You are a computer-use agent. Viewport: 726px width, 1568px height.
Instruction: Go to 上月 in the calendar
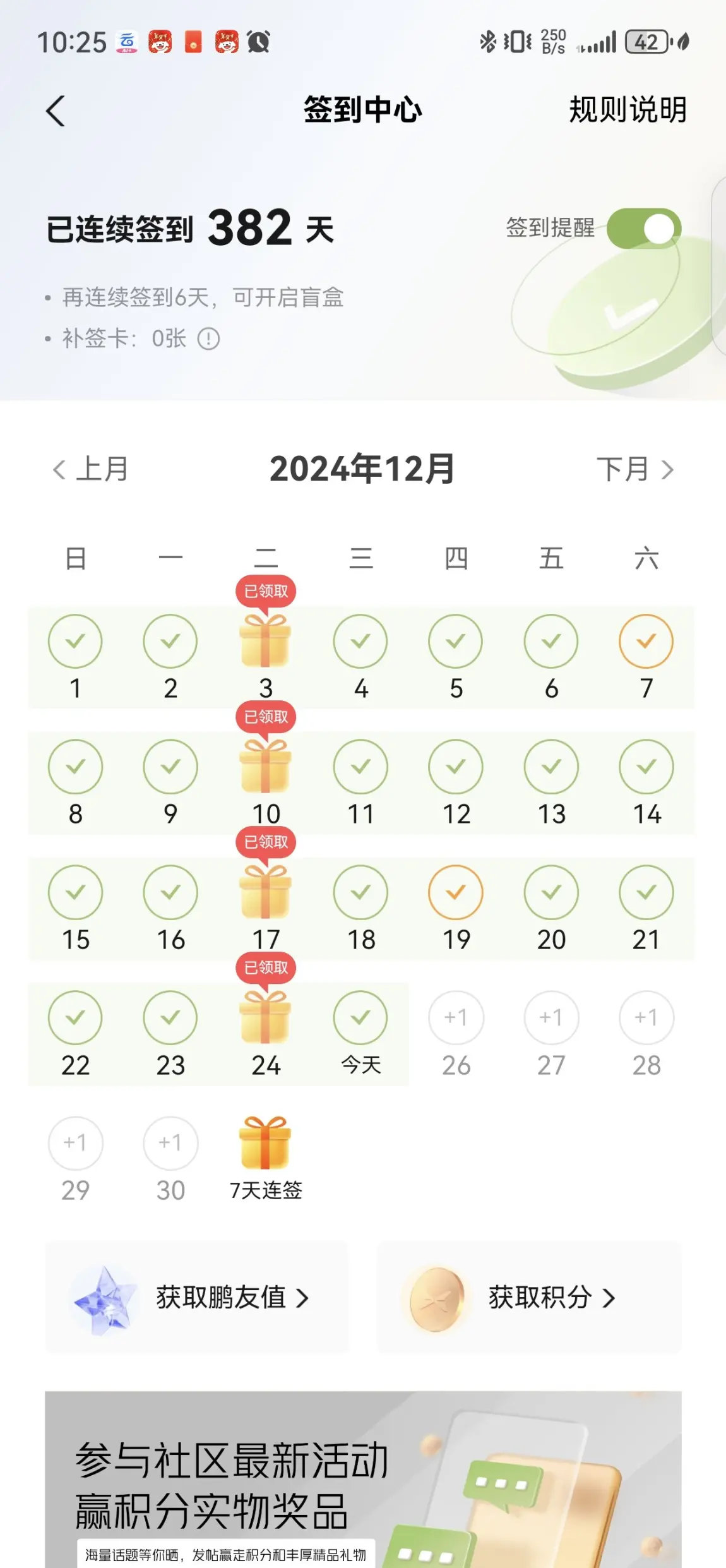(x=91, y=469)
